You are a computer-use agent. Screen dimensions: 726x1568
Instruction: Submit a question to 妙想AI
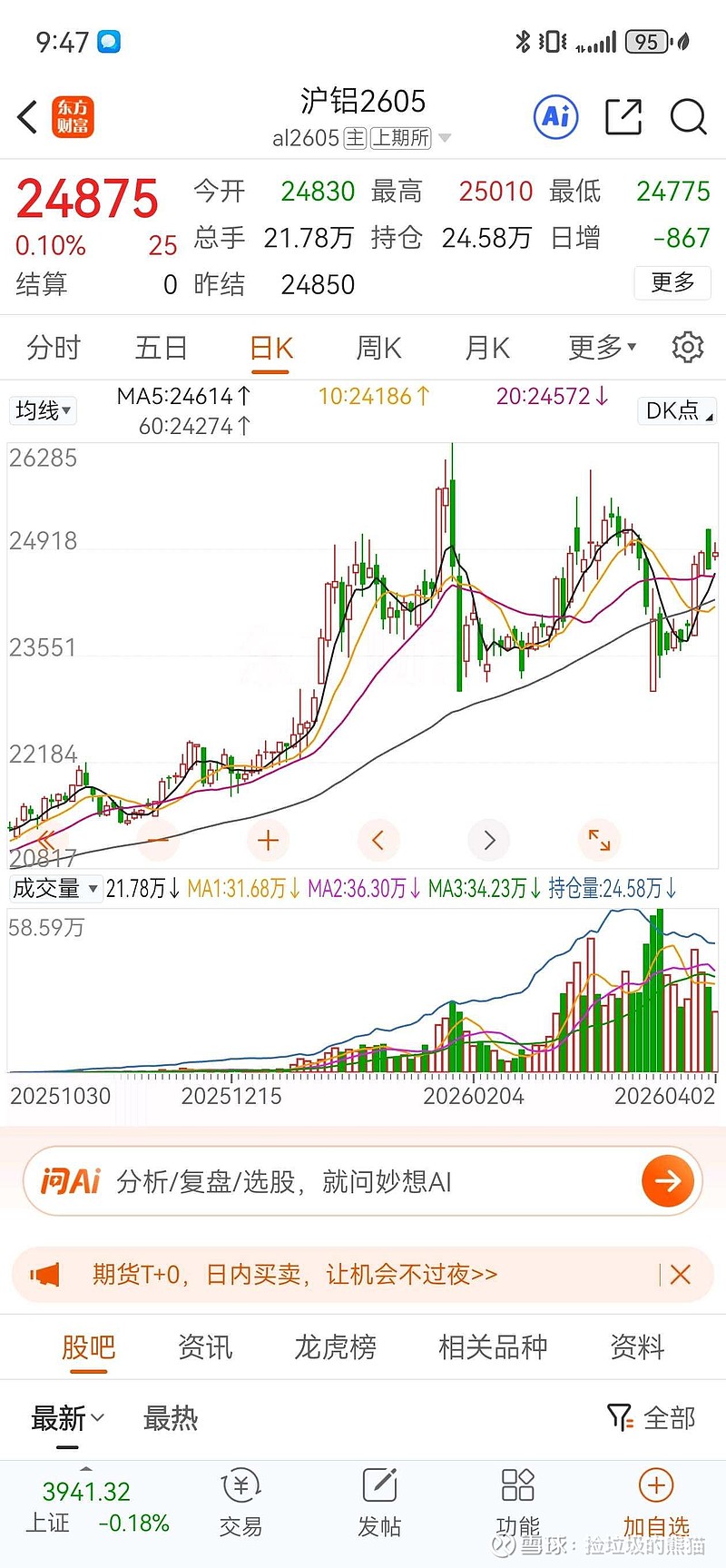tap(667, 1181)
